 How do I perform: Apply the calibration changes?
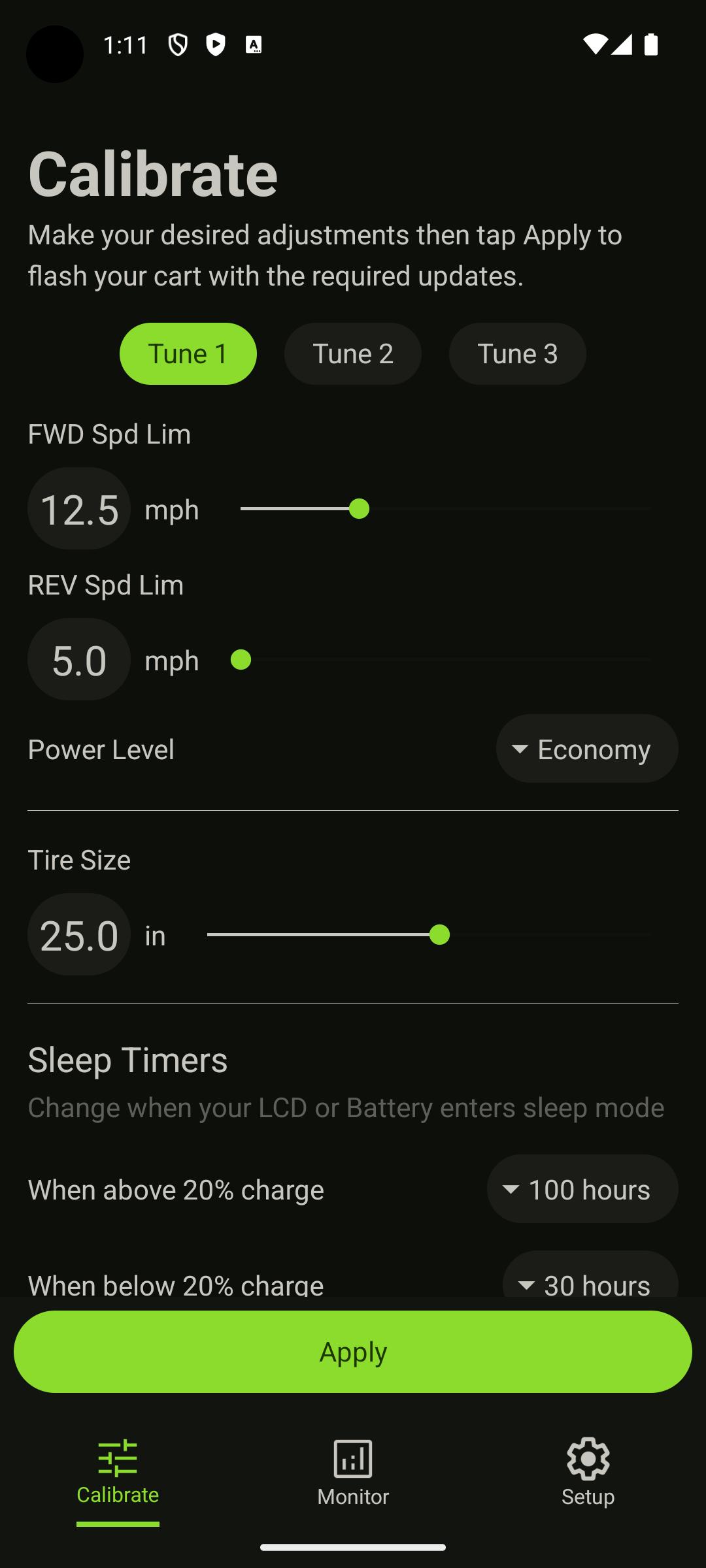click(x=353, y=1351)
